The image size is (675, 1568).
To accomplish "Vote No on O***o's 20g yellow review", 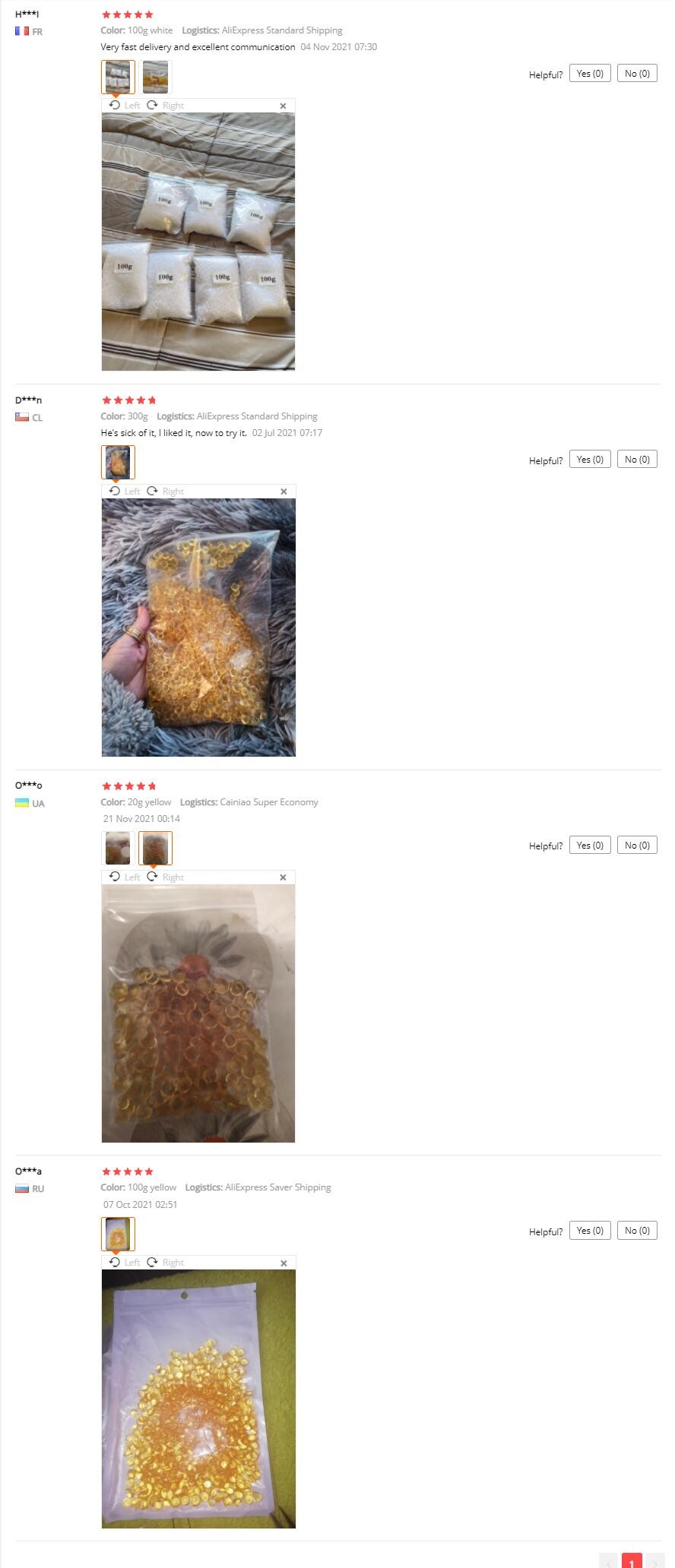I will pyautogui.click(x=637, y=846).
